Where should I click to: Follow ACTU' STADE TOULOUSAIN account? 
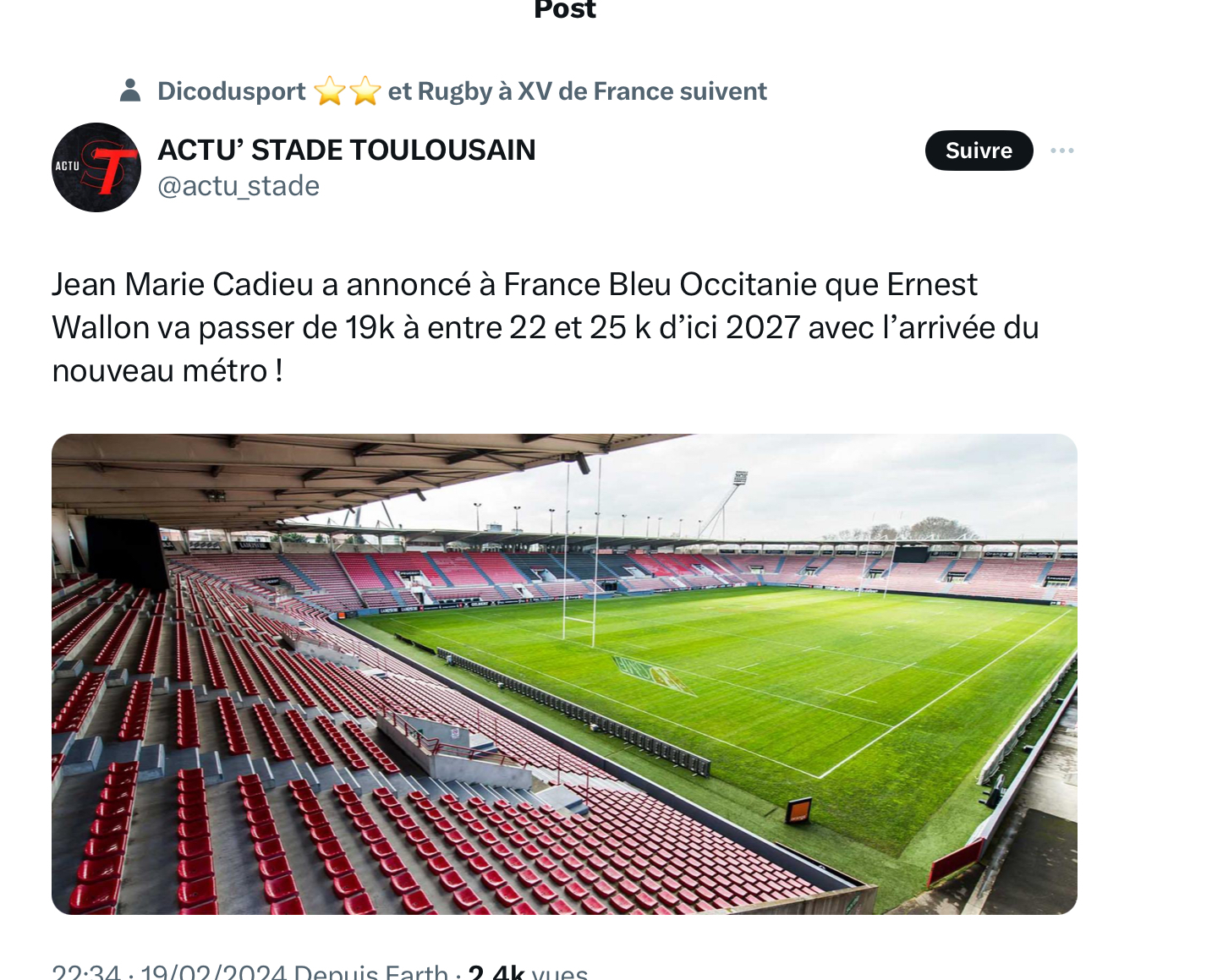coord(979,151)
